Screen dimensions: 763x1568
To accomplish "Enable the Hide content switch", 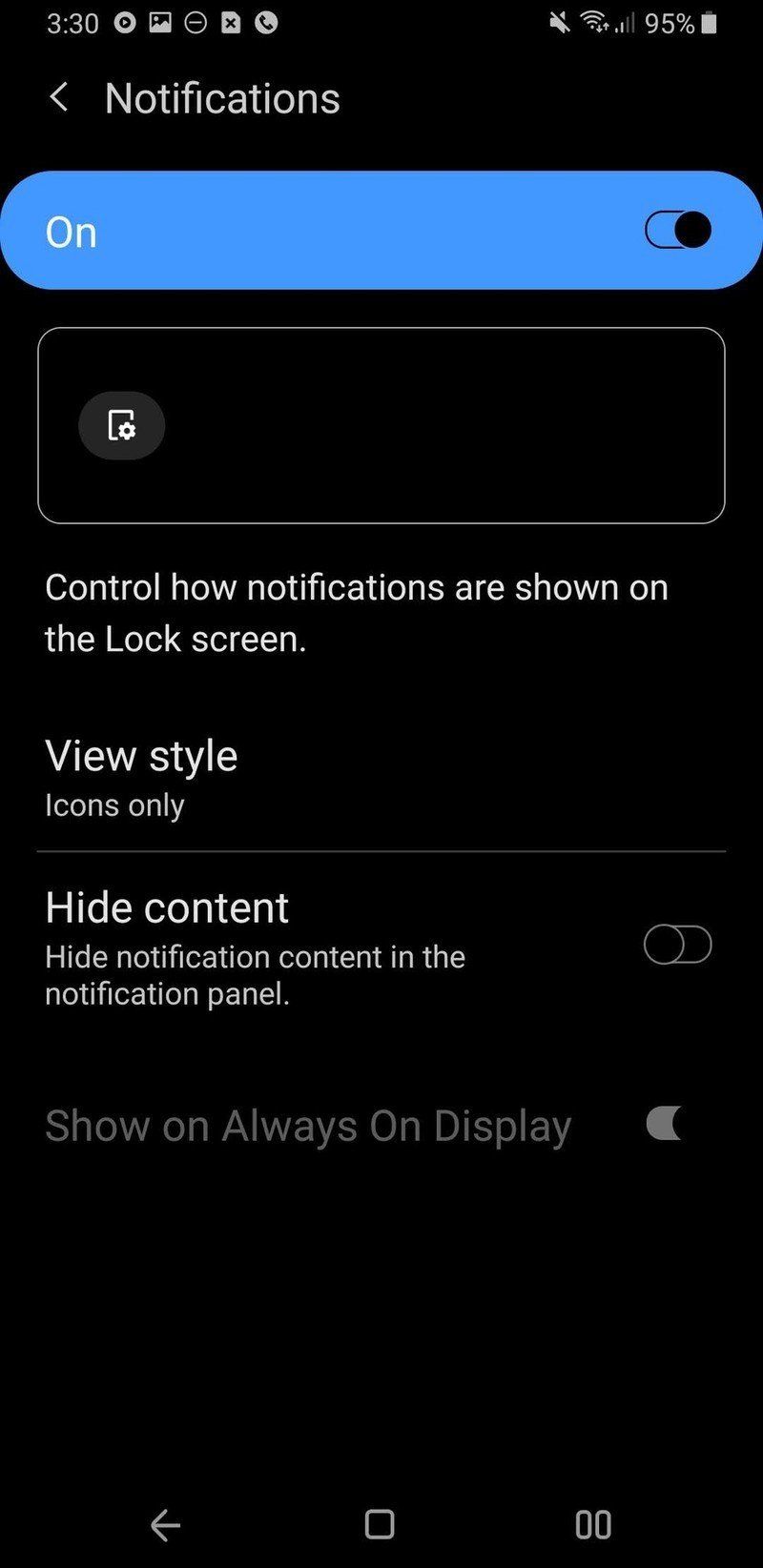I will click(x=677, y=944).
